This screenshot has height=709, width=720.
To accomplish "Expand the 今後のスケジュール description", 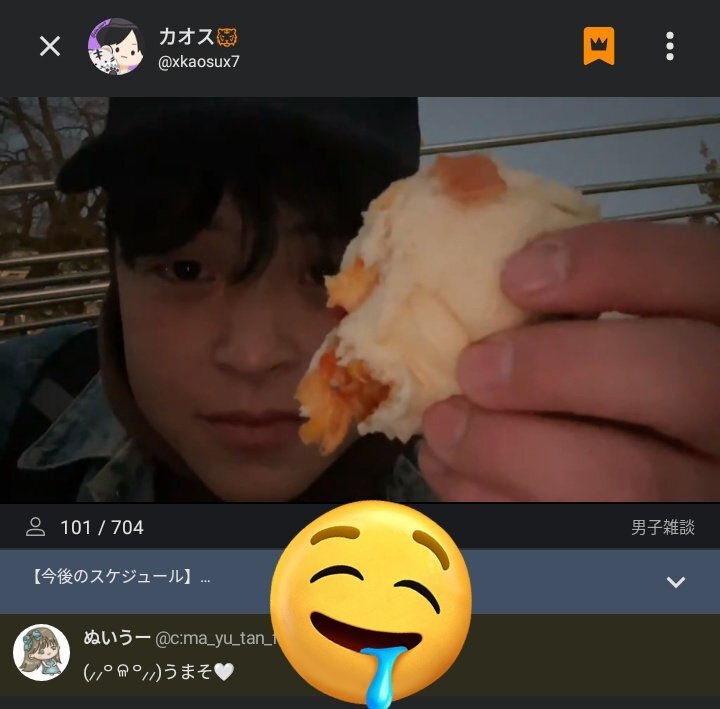I will [x=676, y=582].
